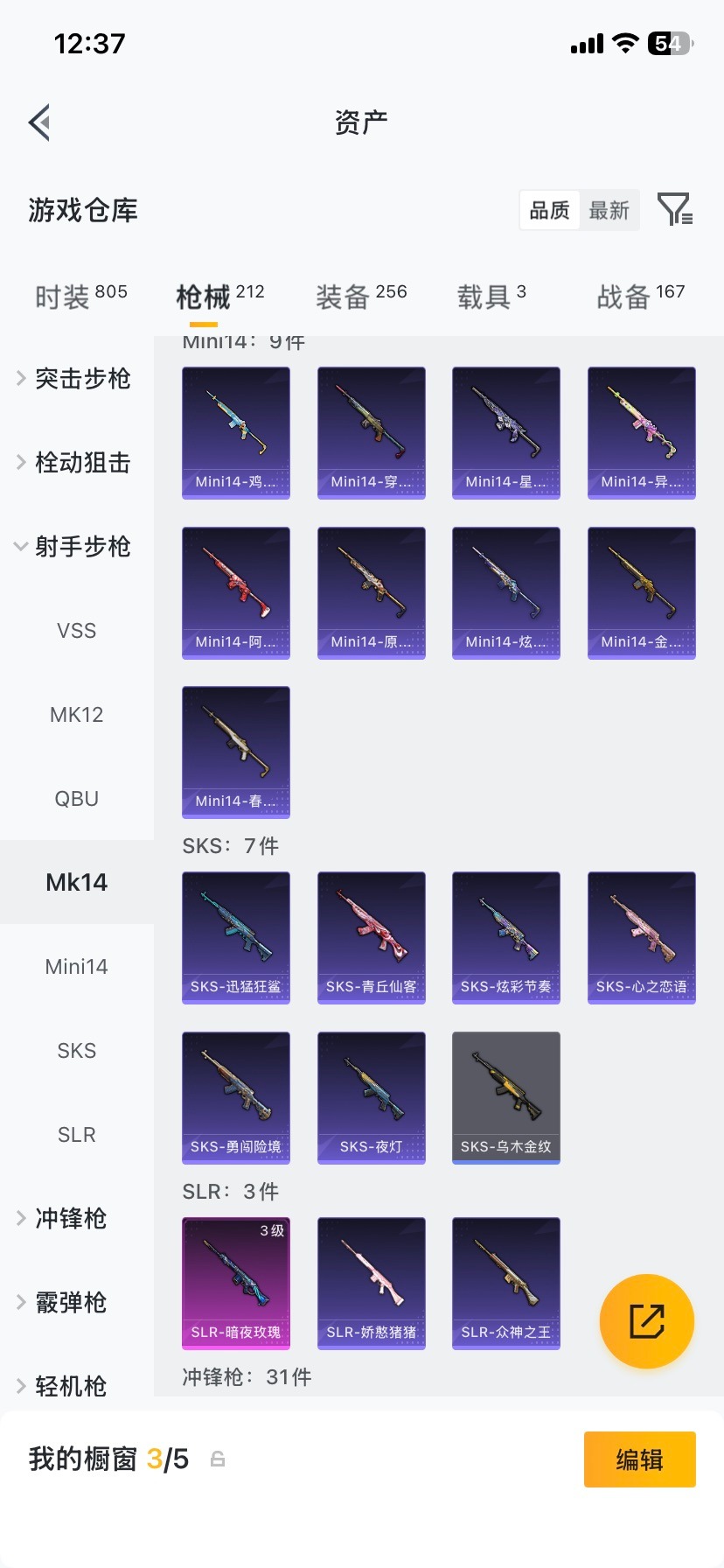Viewport: 724px width, 1568px height.
Task: Tap the lock icon beside 我的橱窗
Action: point(216,1459)
